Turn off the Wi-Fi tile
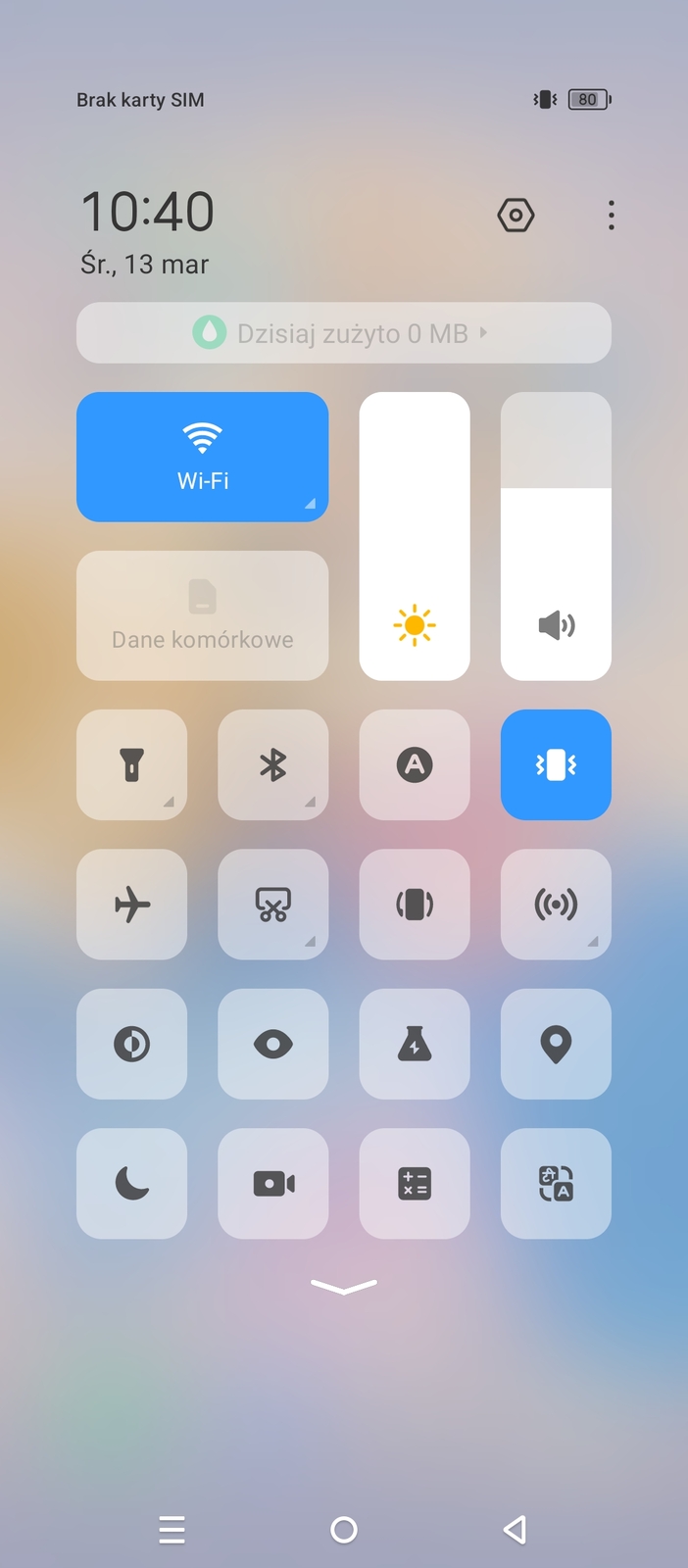This screenshot has width=688, height=1568. tap(202, 457)
